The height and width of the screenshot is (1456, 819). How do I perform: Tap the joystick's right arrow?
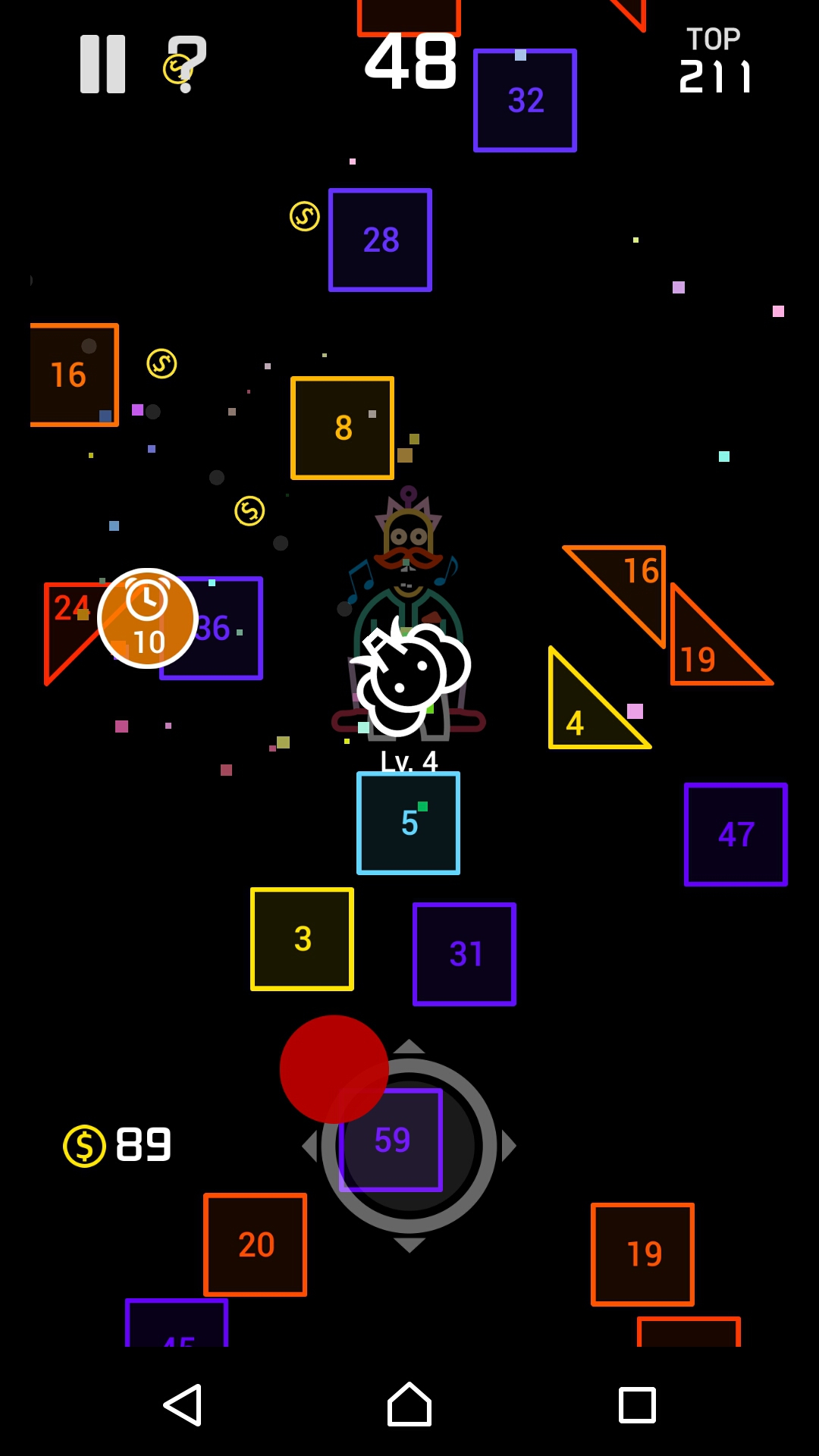[509, 1146]
